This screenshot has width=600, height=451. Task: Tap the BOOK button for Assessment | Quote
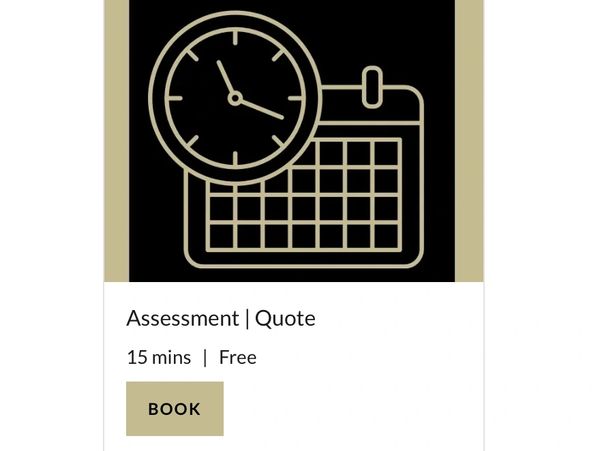pos(174,408)
